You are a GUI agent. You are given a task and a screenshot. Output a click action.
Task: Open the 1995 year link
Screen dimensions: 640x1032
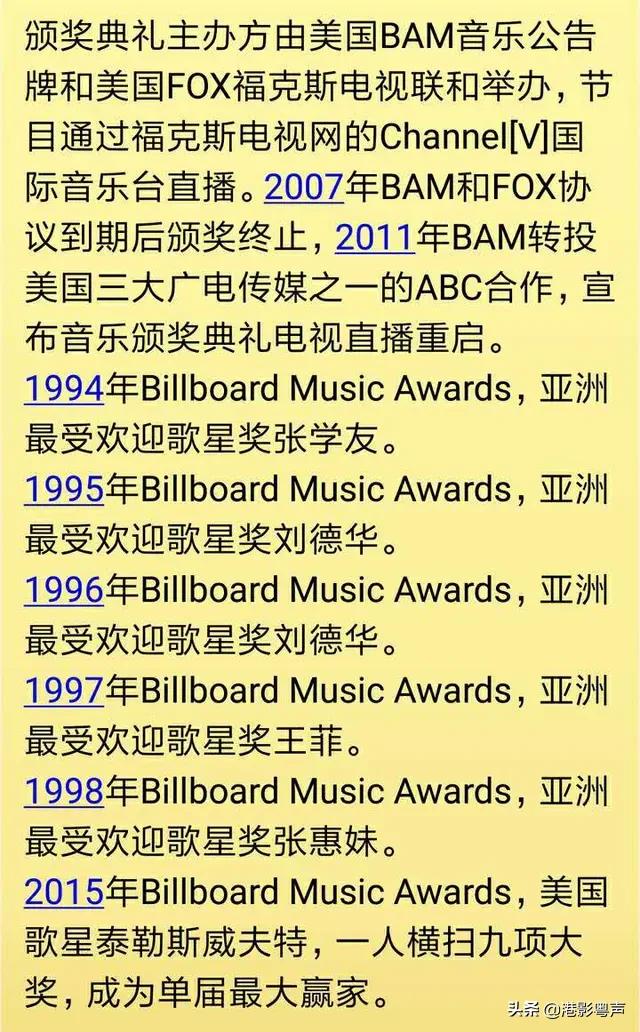(x=65, y=490)
